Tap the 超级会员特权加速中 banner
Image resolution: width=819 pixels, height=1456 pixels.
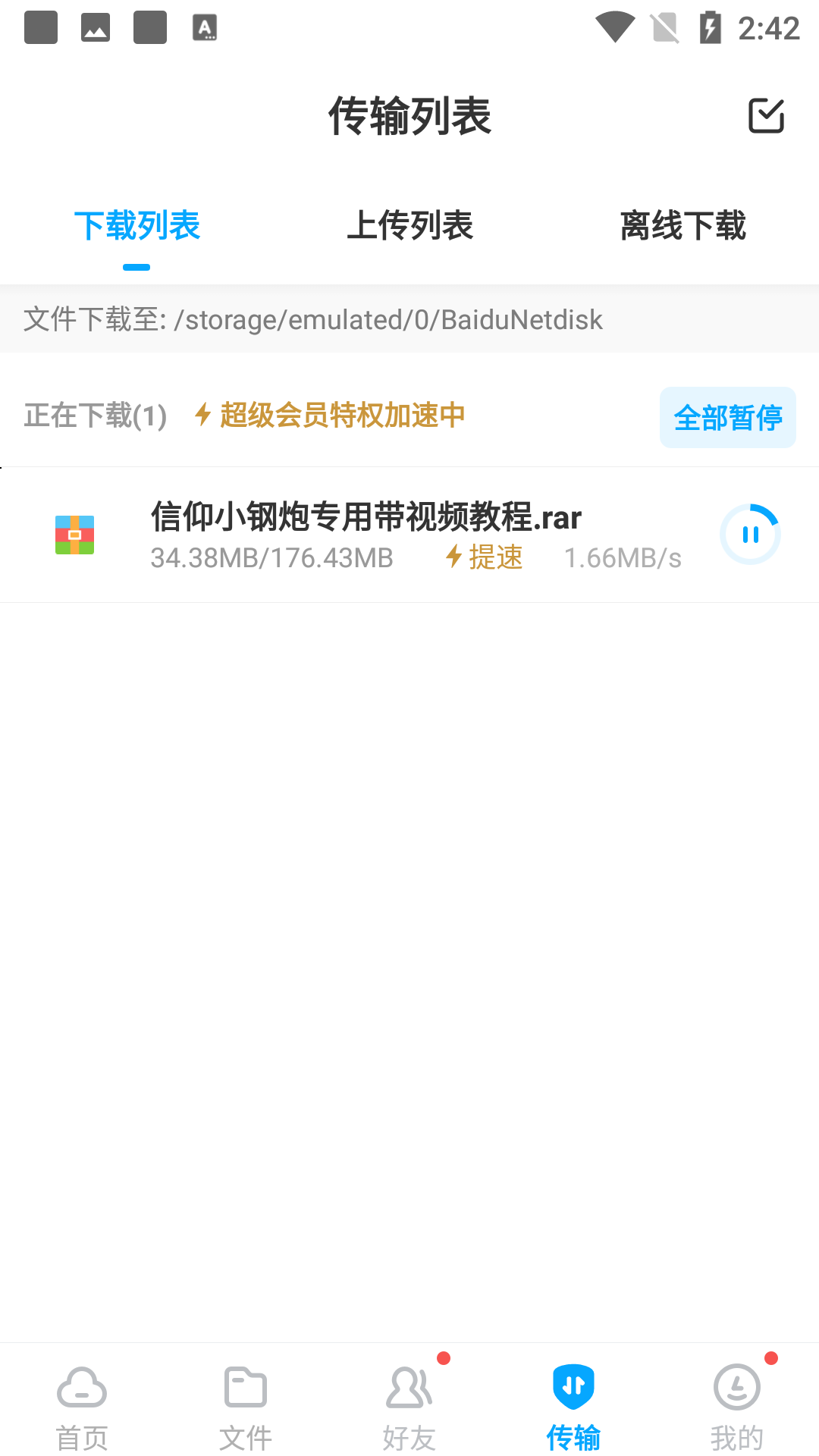331,416
